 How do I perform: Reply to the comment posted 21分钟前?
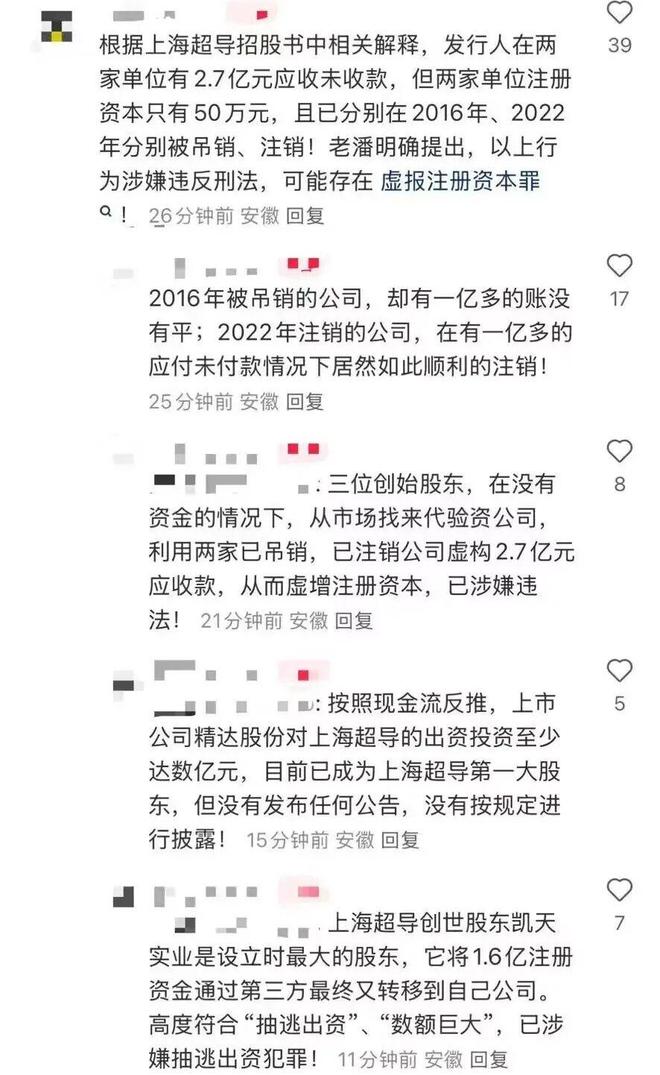(x=354, y=621)
